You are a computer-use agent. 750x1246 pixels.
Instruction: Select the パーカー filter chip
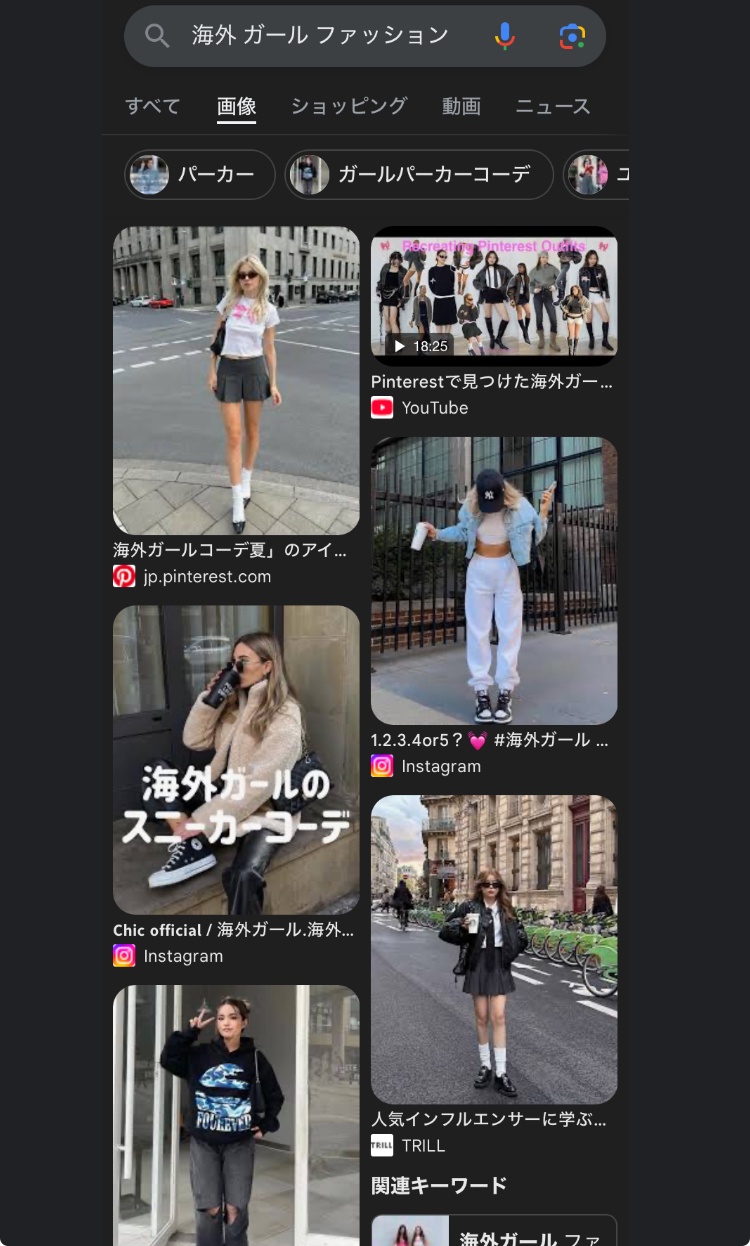click(x=200, y=175)
